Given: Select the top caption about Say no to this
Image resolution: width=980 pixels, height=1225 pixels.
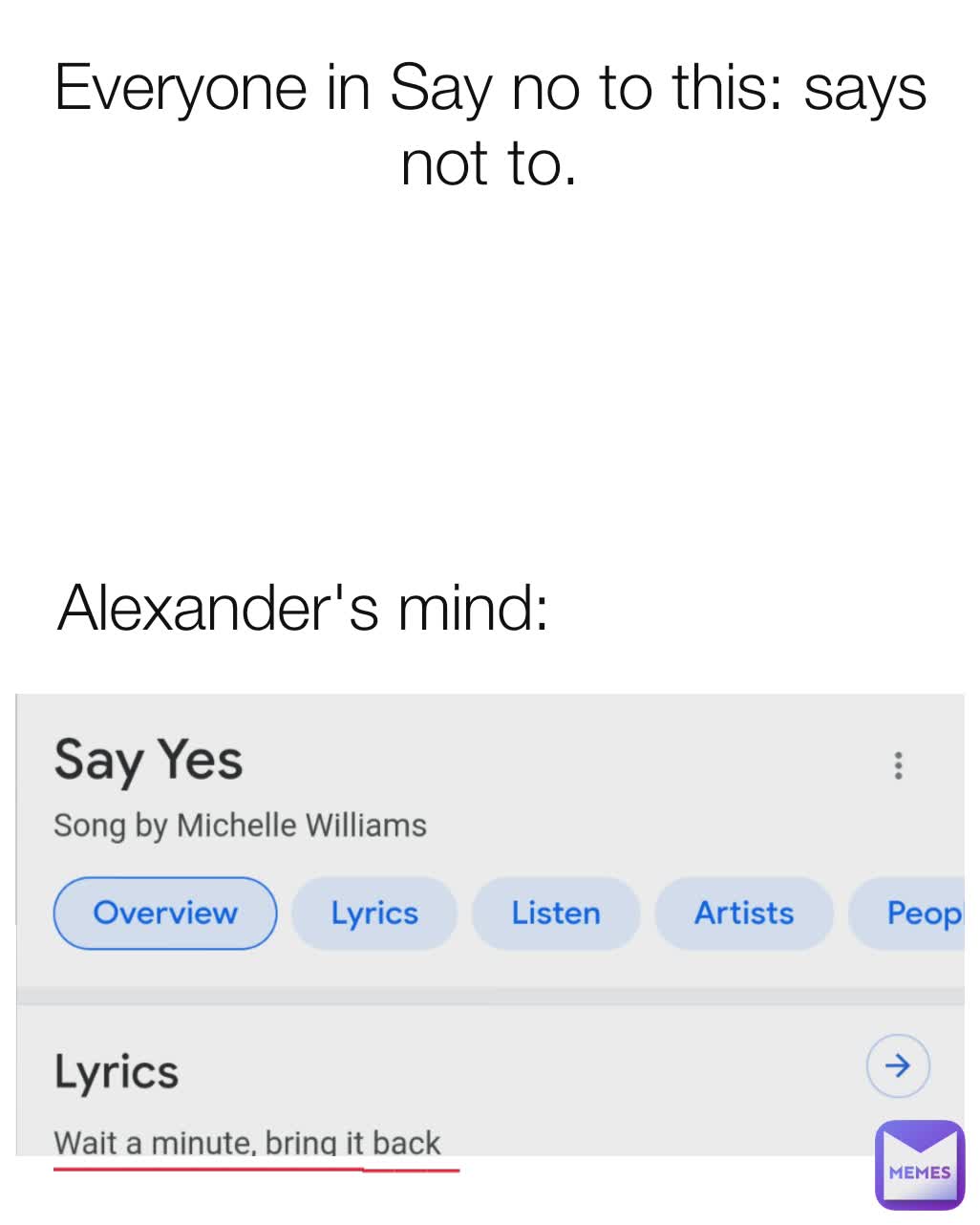Looking at the screenshot, I should coord(490,124).
